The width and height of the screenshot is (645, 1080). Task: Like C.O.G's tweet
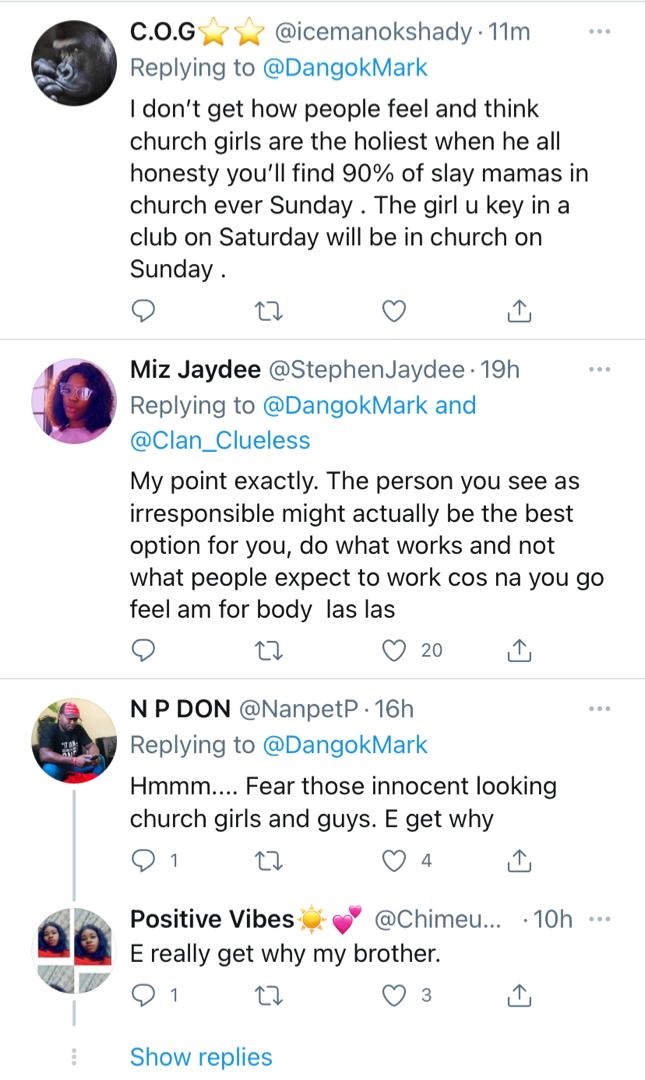coord(395,313)
